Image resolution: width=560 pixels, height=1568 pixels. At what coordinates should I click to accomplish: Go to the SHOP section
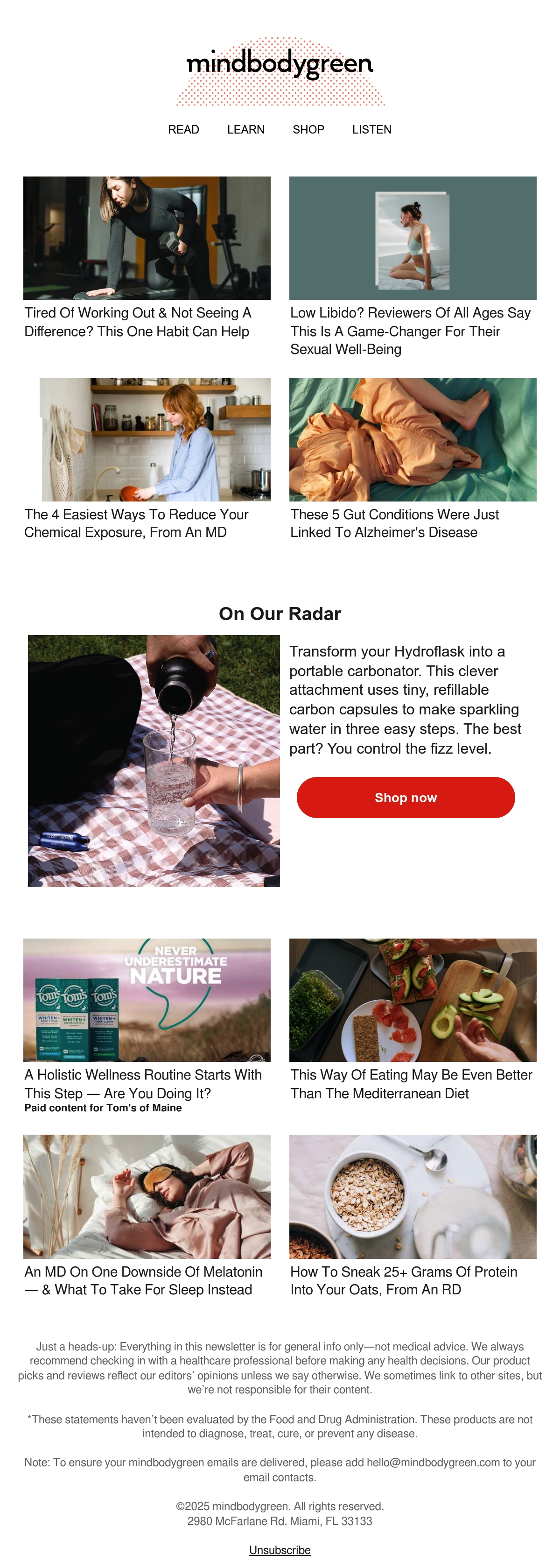pyautogui.click(x=308, y=130)
